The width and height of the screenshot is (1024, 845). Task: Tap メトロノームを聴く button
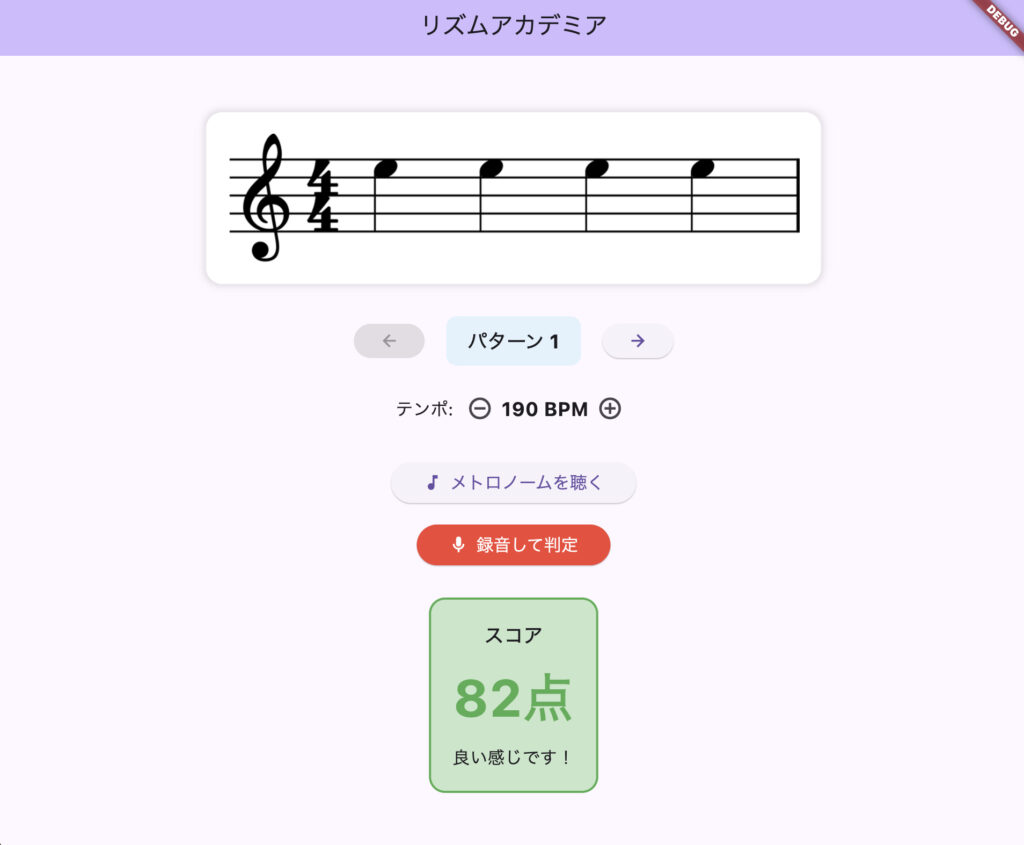pos(513,482)
